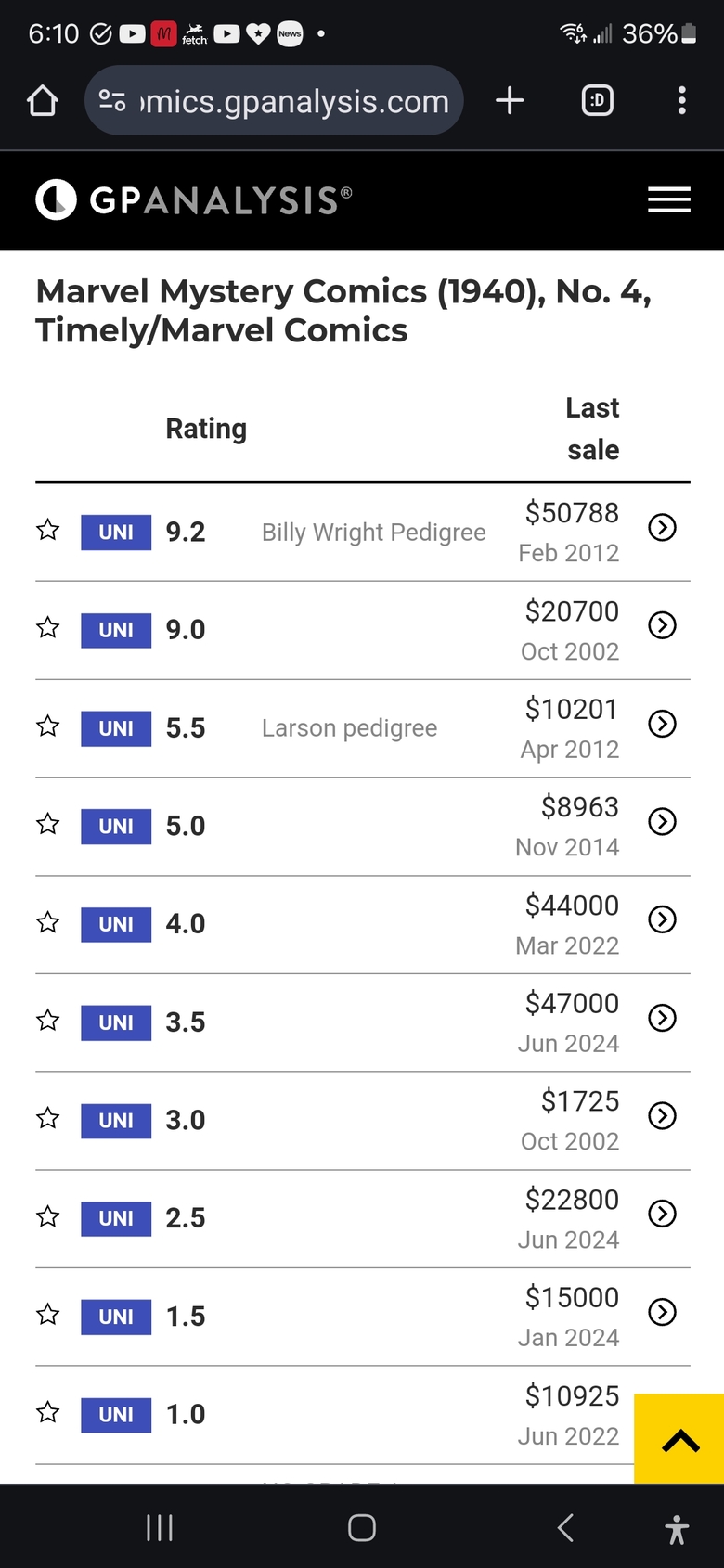Viewport: 724px width, 1568px height.
Task: Favorite the 1.5 rating row
Action: pos(48,1315)
